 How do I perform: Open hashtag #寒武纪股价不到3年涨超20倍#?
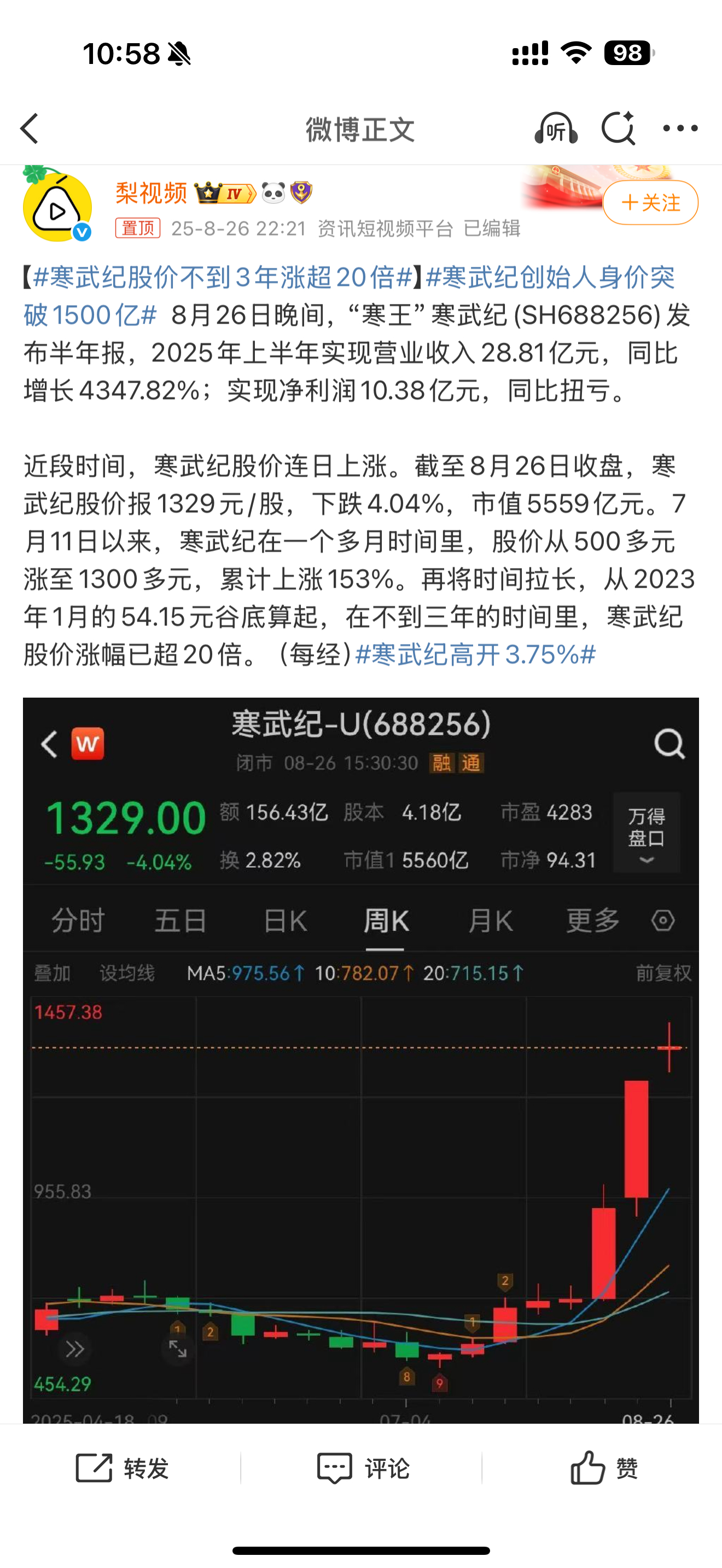(222, 278)
